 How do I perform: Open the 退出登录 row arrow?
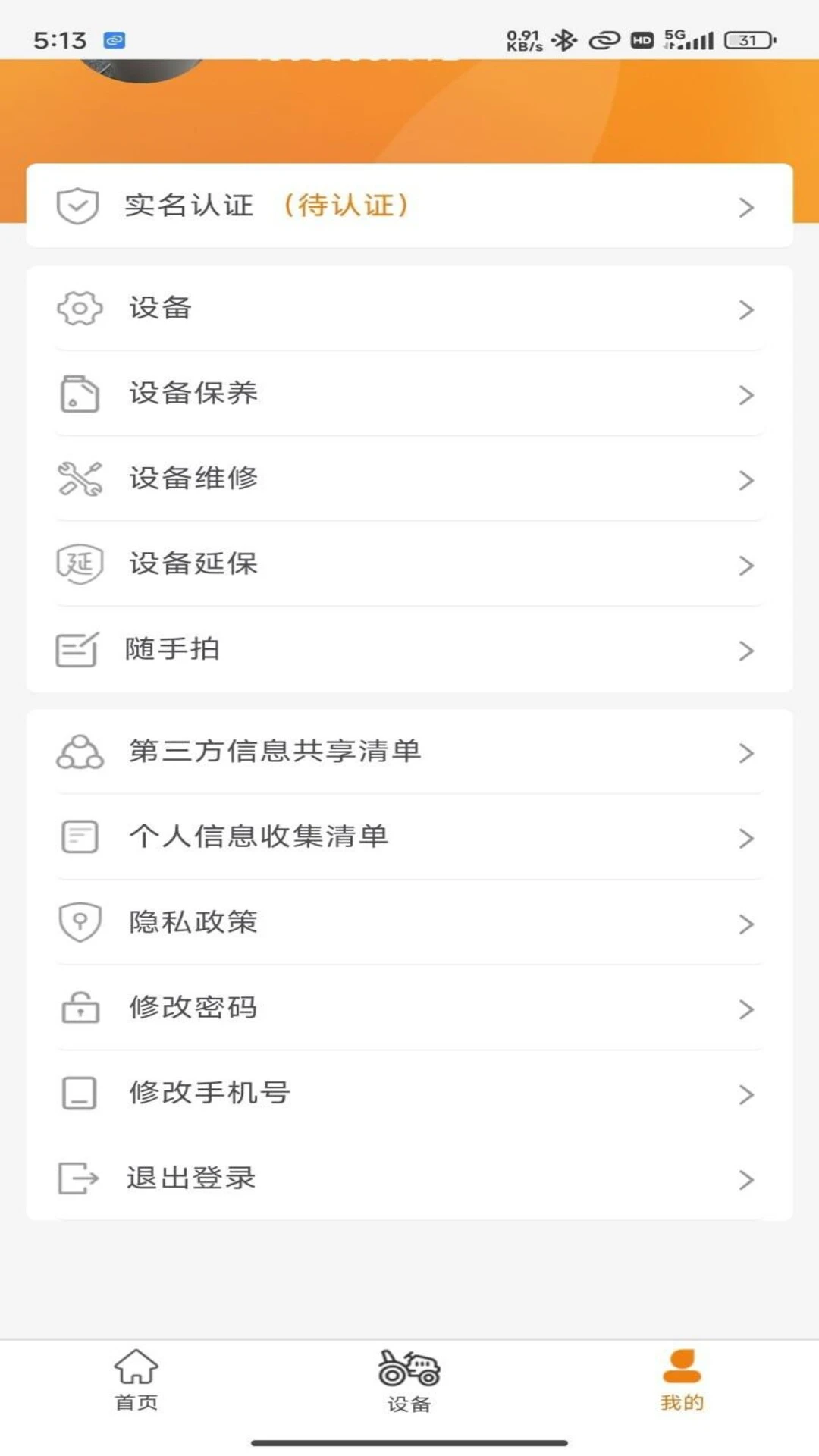coord(746,1178)
